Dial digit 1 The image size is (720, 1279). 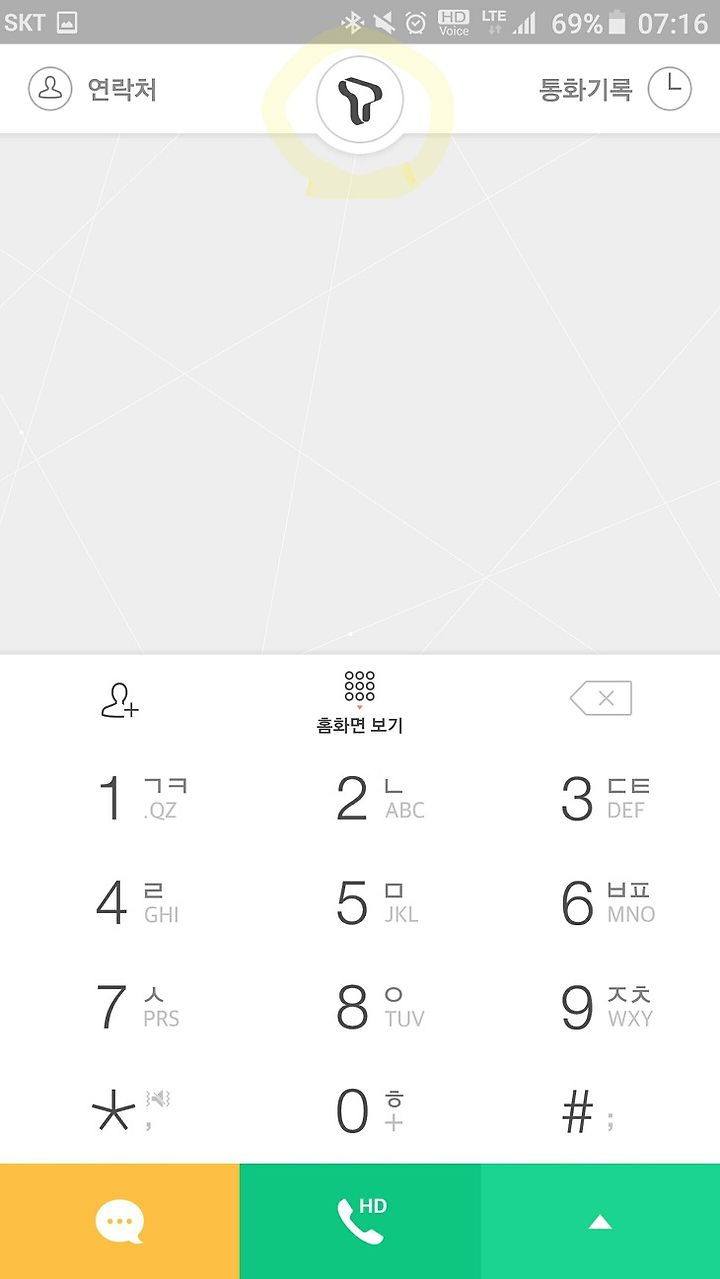pos(140,799)
